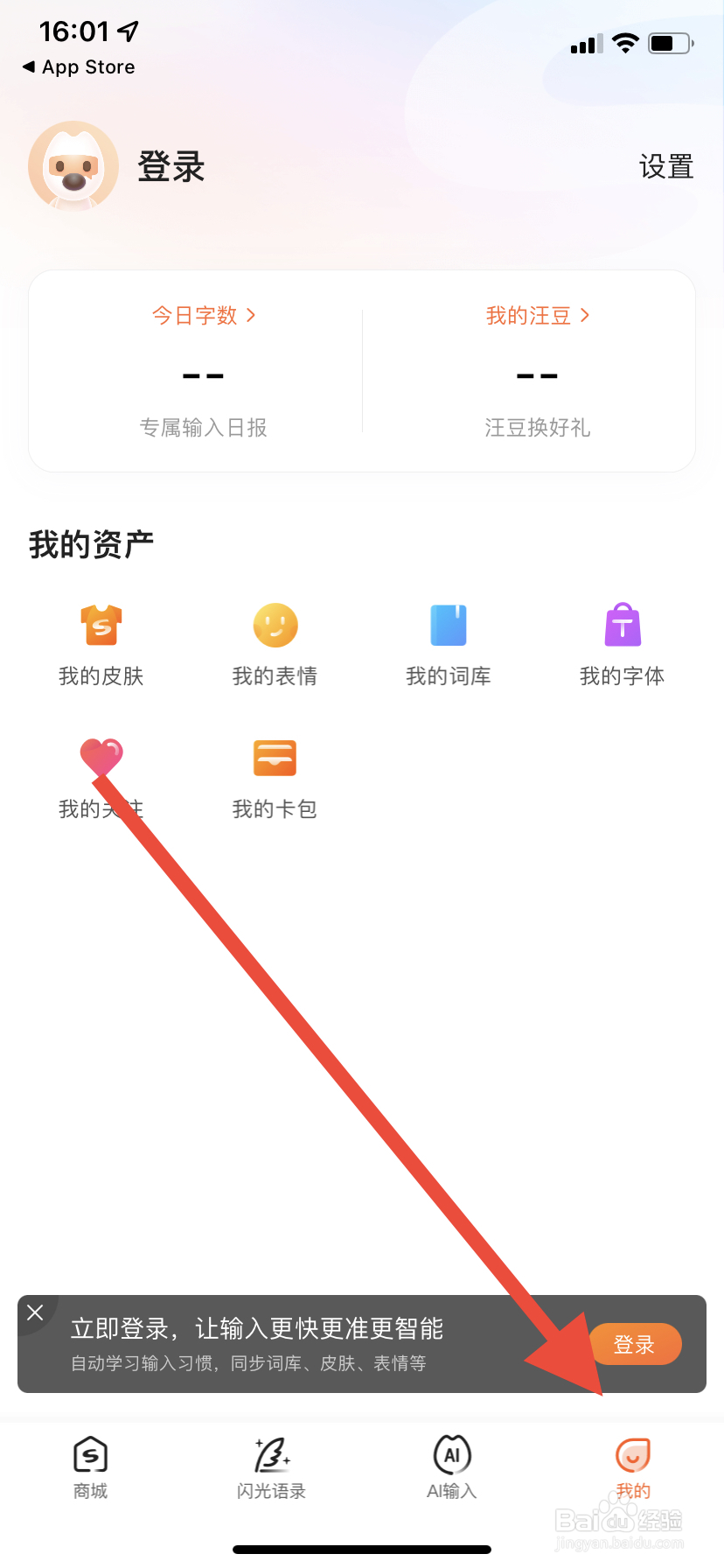Select the 我的 smiley tab icon
Image resolution: width=724 pixels, height=1568 pixels.
632,1455
